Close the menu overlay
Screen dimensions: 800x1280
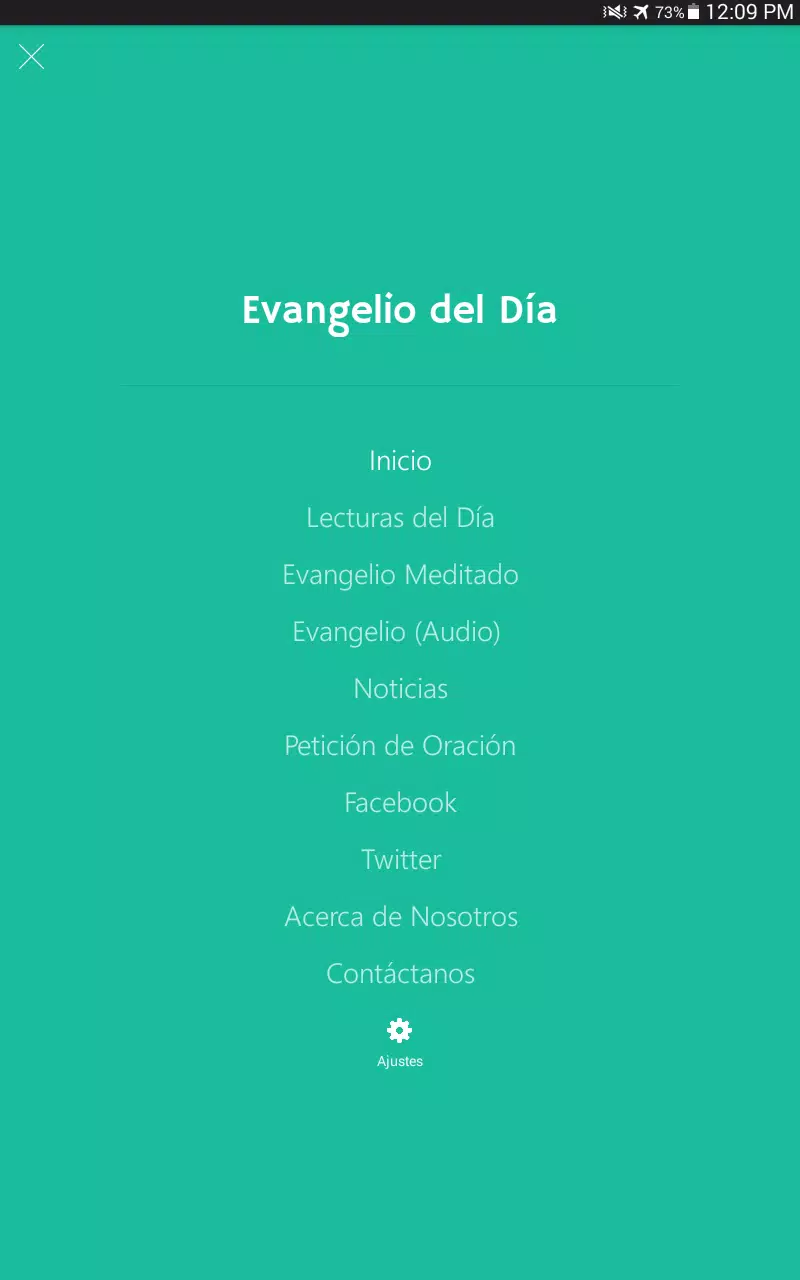[x=32, y=57]
